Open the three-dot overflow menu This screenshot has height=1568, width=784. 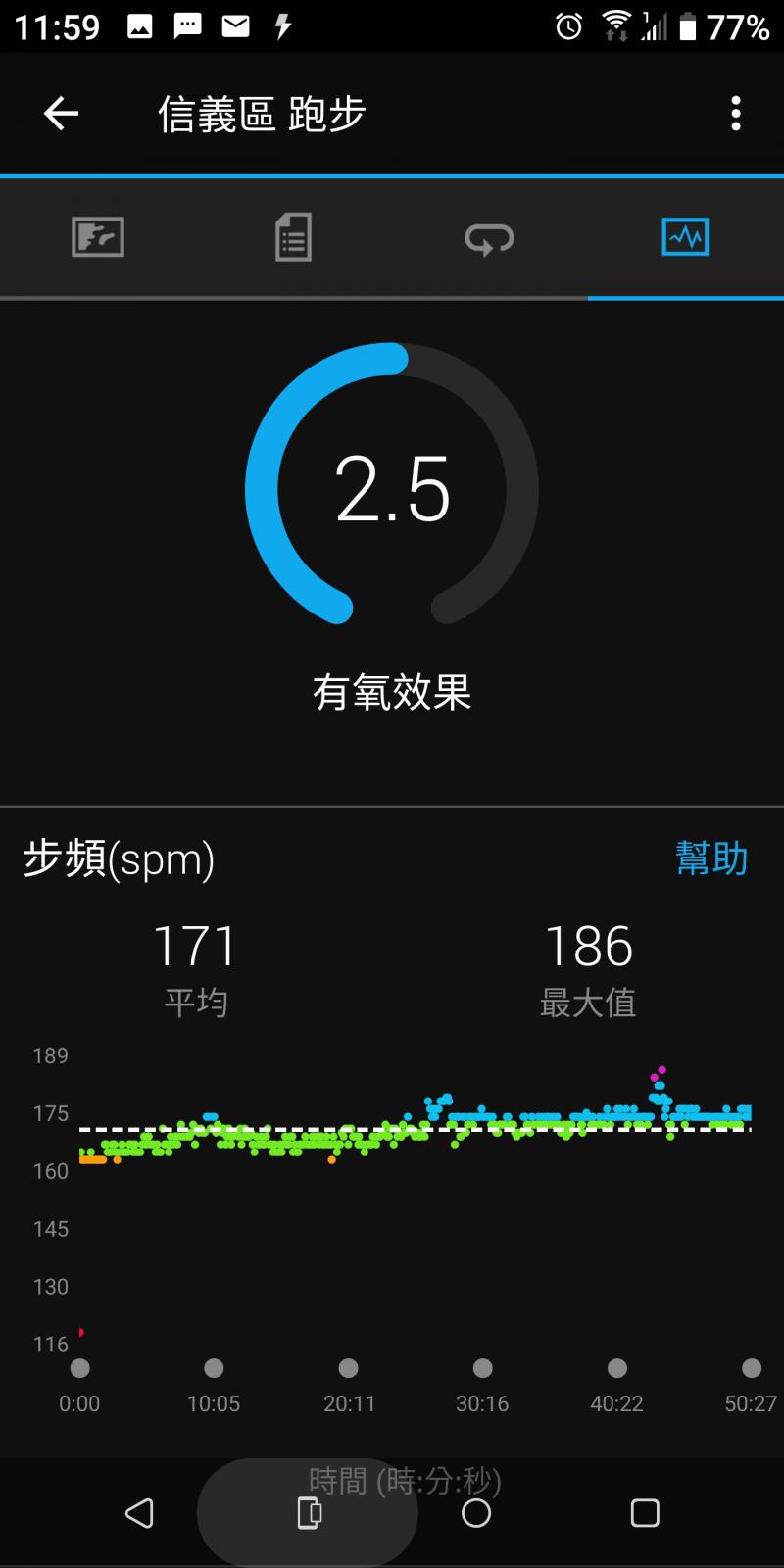(735, 114)
